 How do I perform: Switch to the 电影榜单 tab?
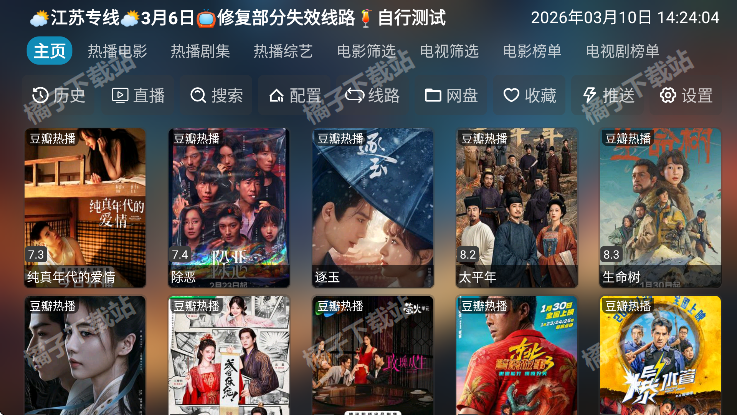tap(532, 52)
